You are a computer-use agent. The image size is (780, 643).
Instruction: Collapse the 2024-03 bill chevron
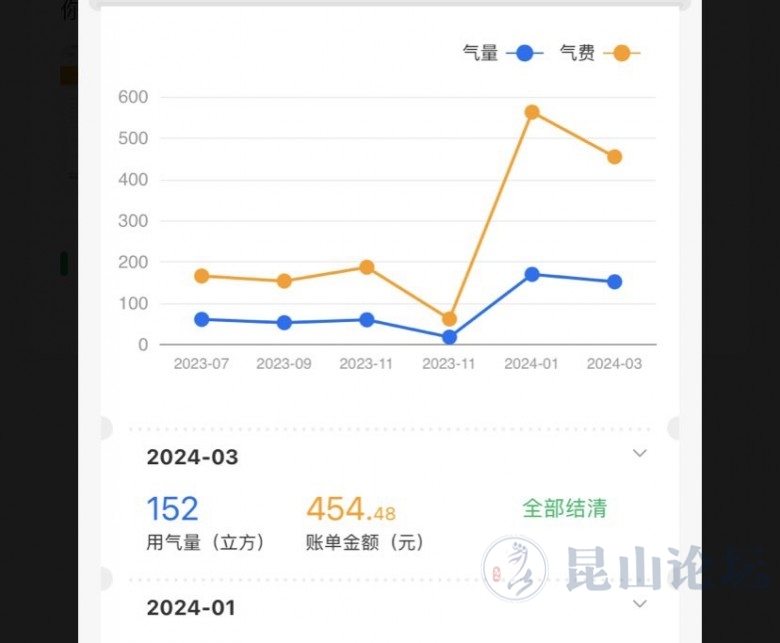pyautogui.click(x=640, y=454)
